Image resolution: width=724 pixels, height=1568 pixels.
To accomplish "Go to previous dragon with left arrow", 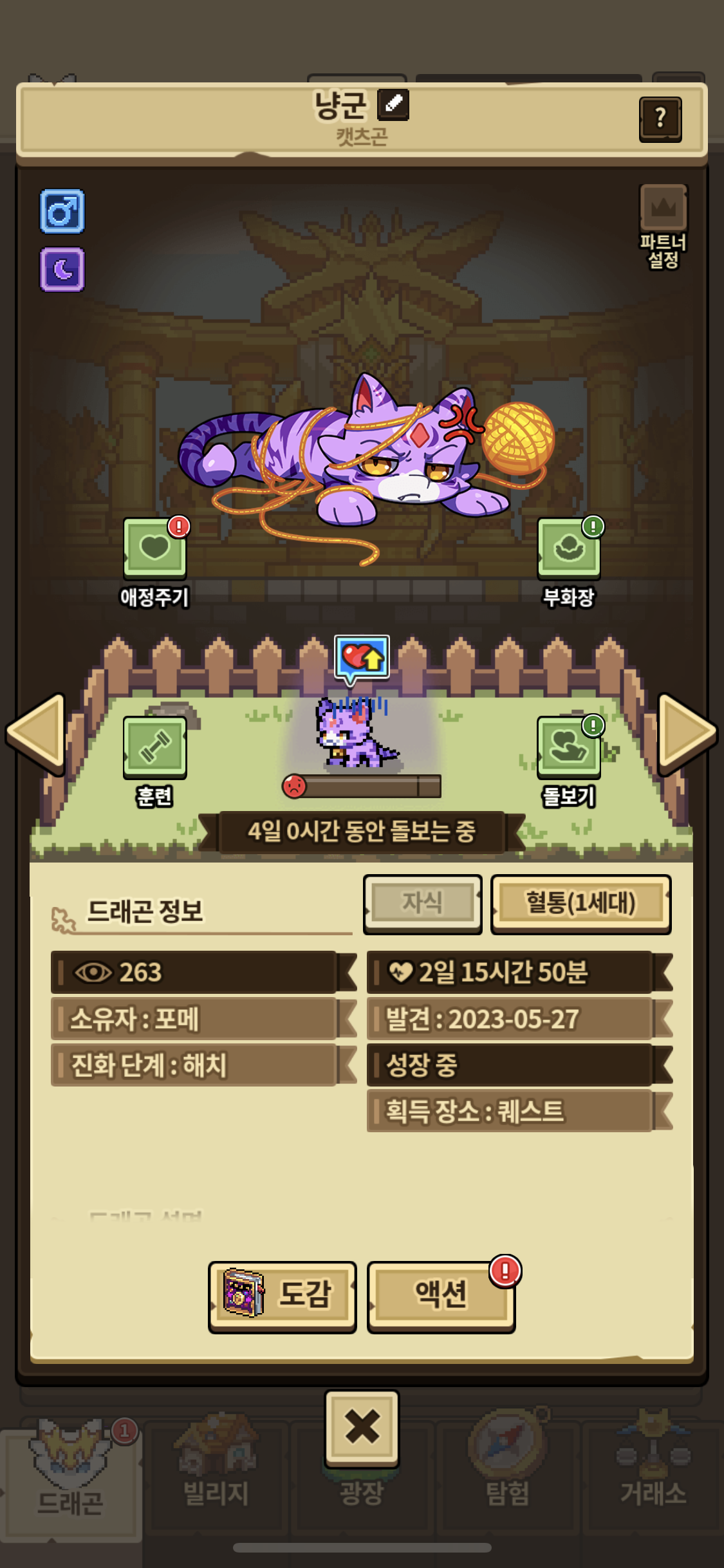I will tap(37, 733).
